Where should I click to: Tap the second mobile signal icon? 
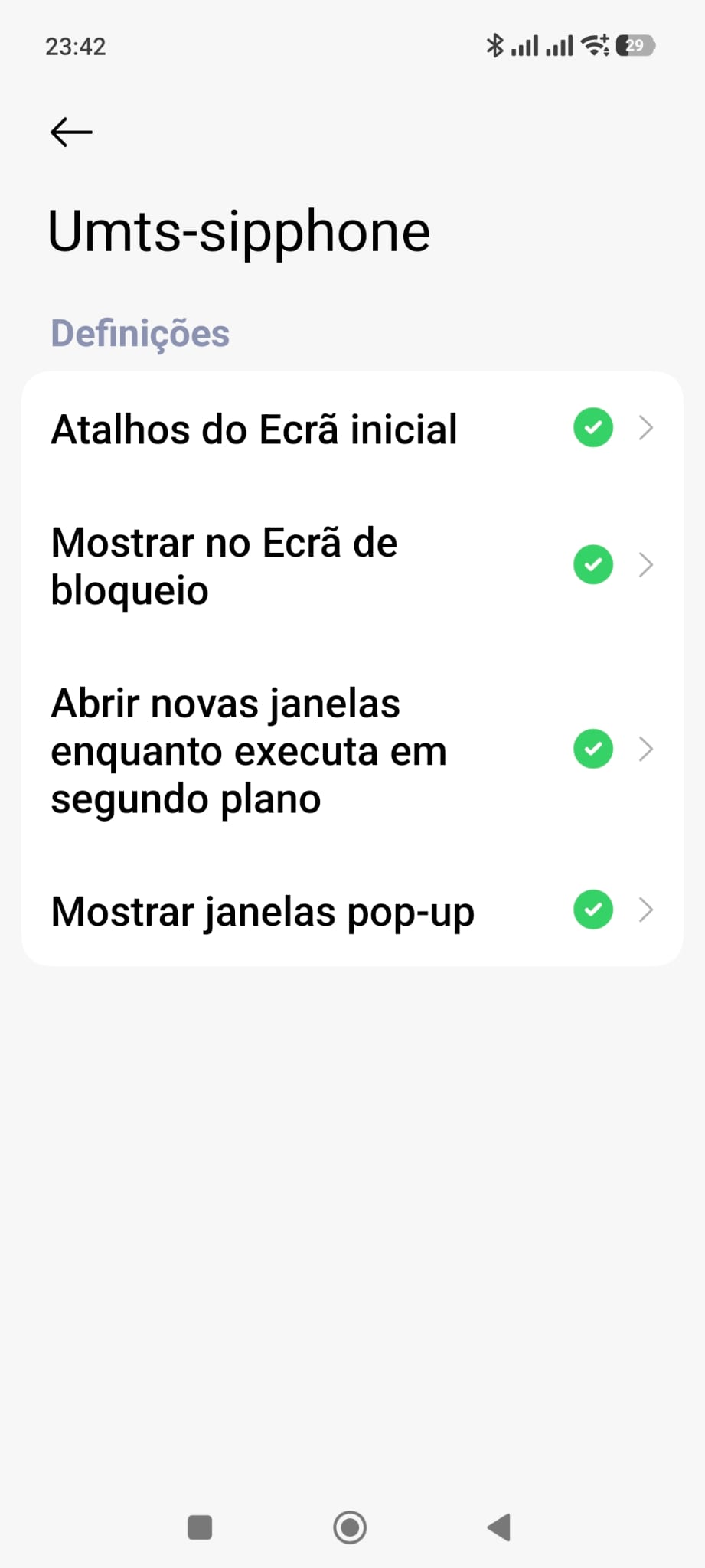(x=559, y=46)
